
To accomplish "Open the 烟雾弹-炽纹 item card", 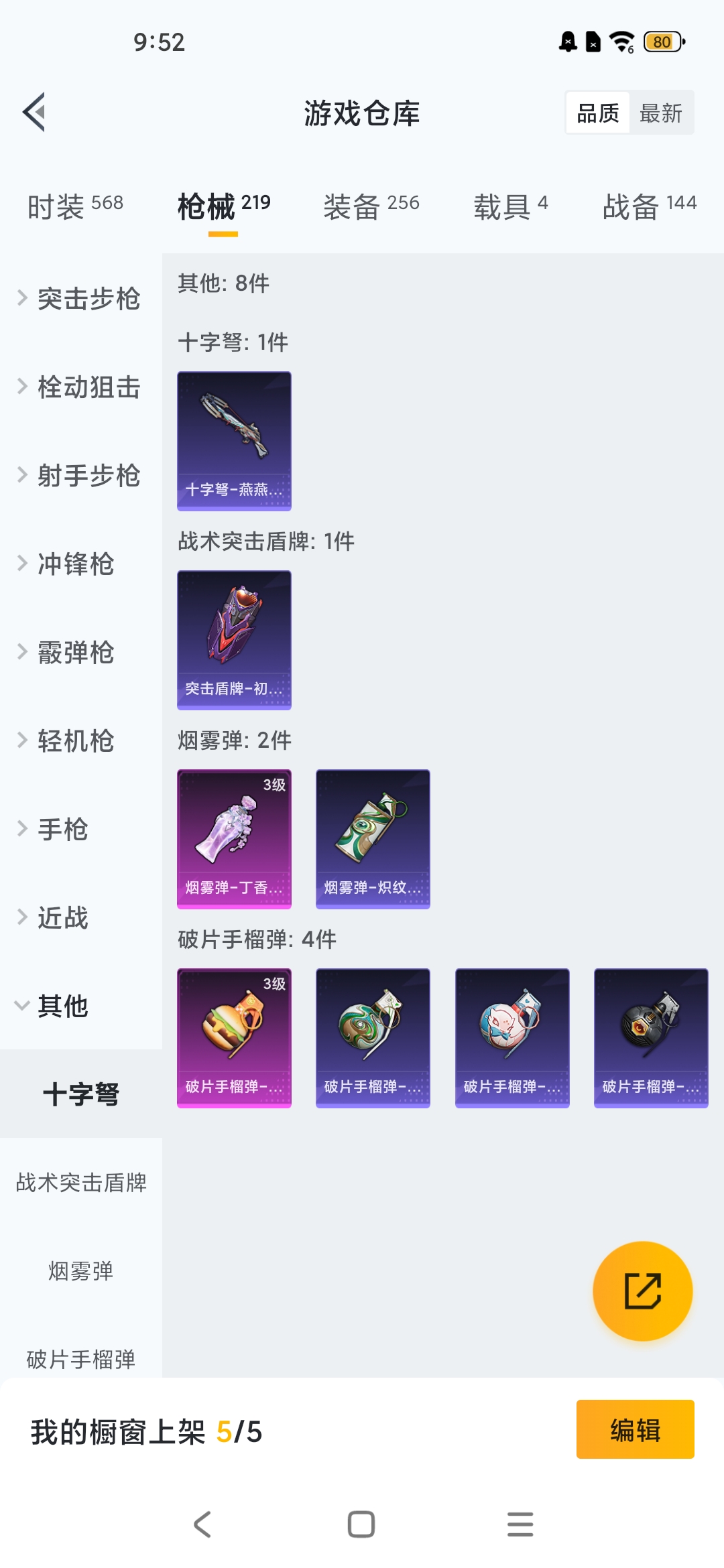I will tap(373, 839).
